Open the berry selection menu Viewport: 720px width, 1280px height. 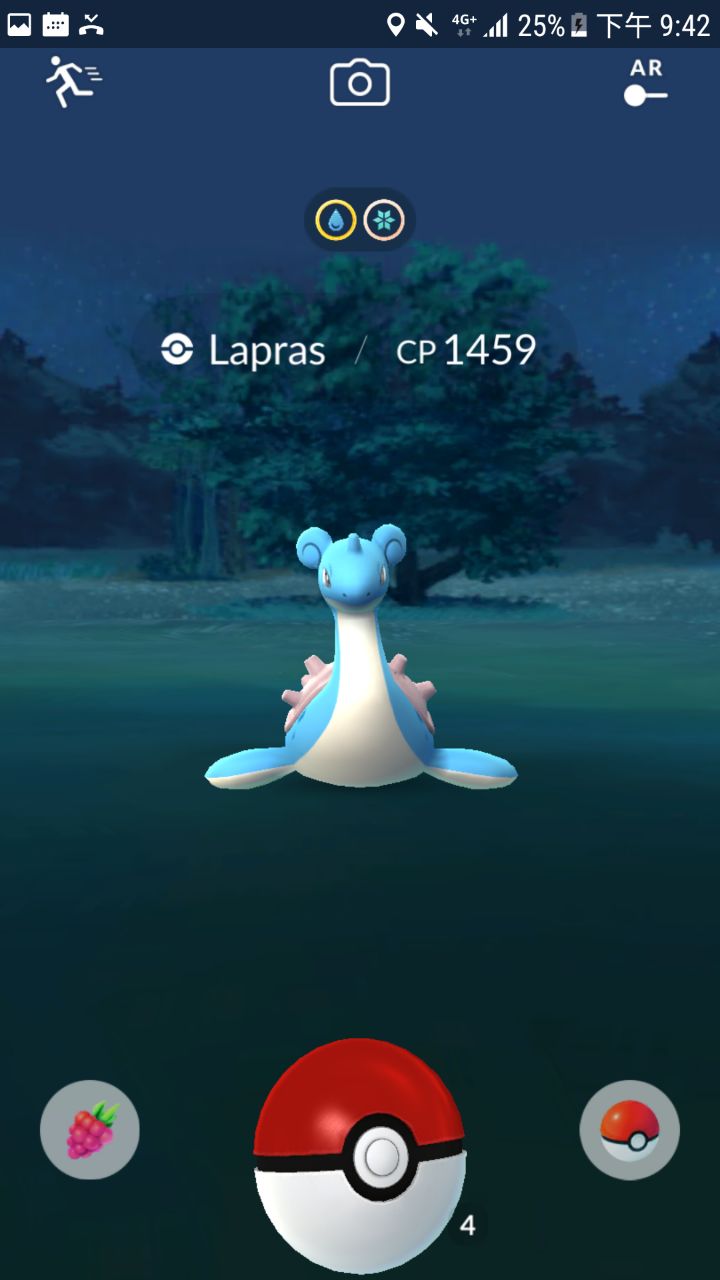(x=90, y=1131)
